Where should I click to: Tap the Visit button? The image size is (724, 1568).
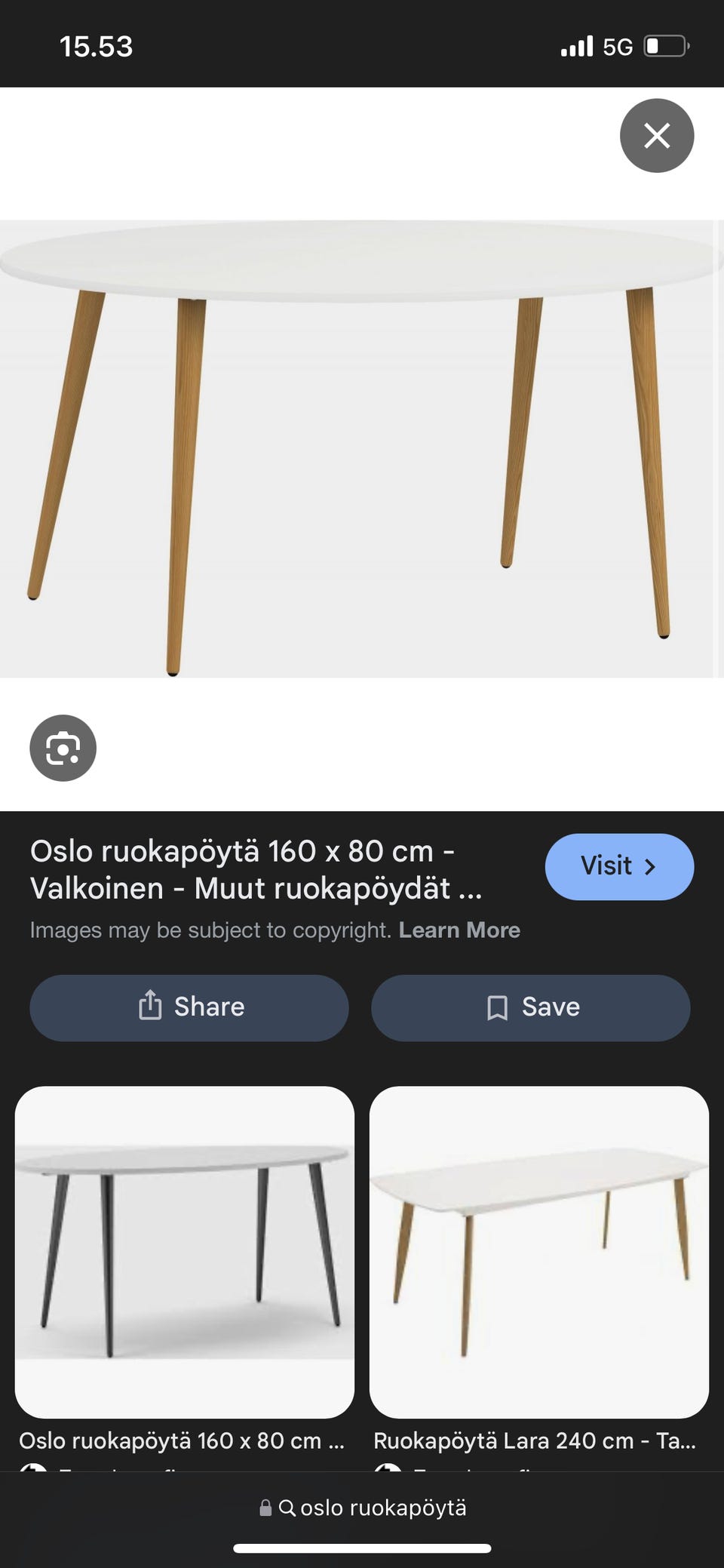(x=618, y=867)
